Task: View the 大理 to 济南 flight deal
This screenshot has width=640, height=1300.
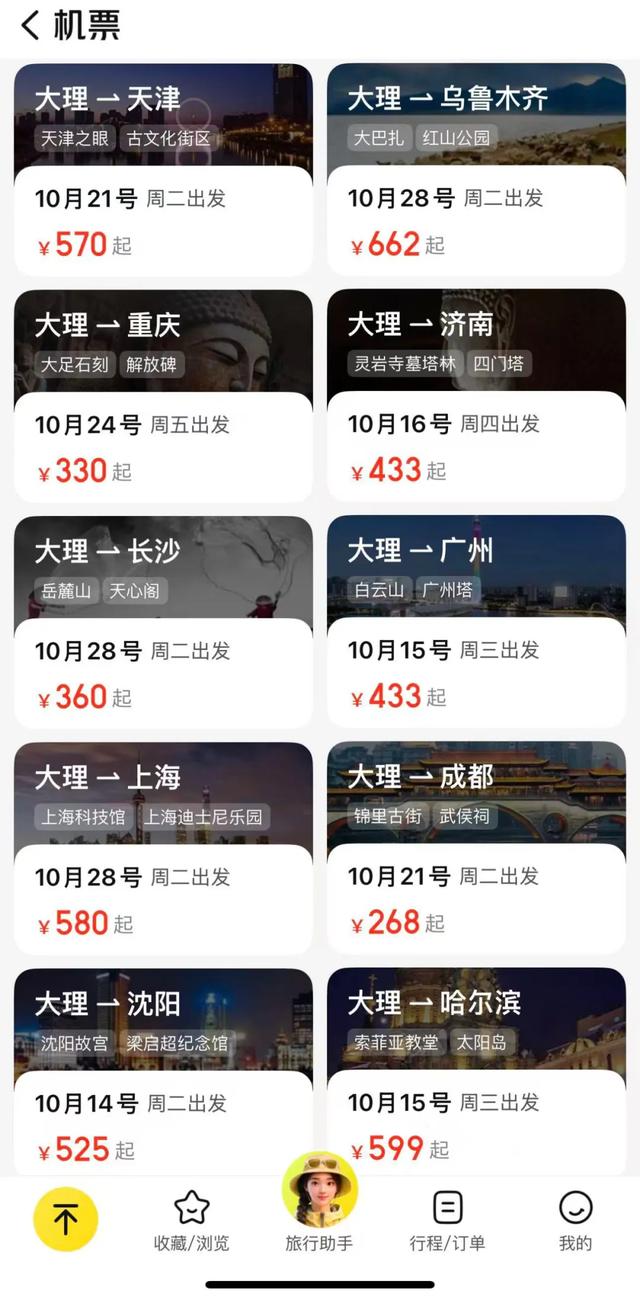Action: [476, 396]
